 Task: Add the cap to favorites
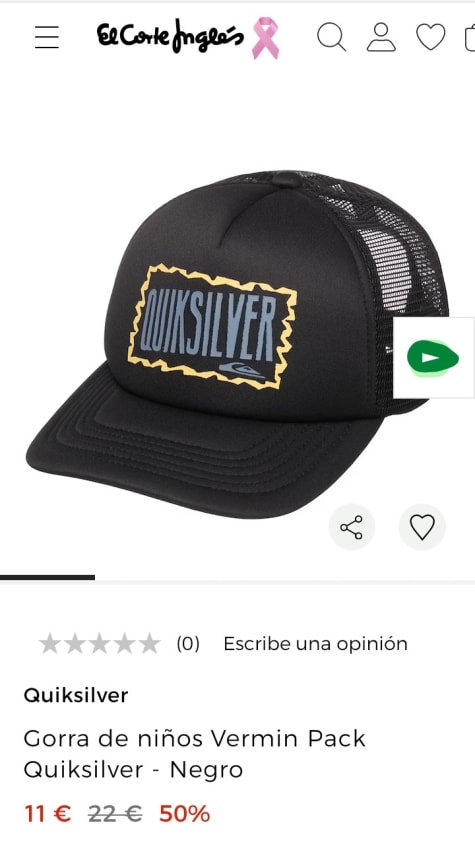(x=422, y=527)
